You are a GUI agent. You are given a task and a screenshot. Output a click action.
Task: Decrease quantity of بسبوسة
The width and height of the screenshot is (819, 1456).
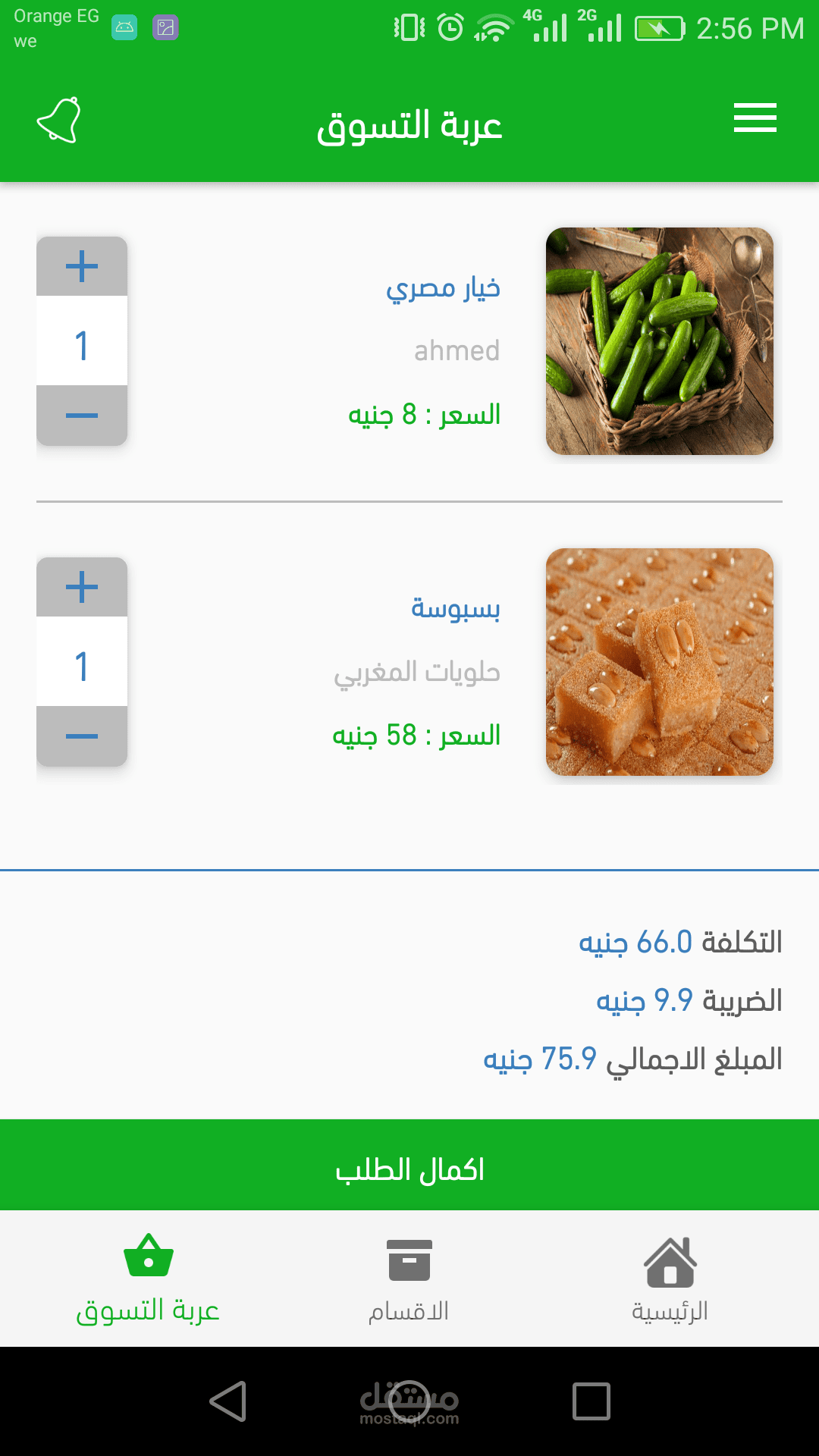tap(82, 736)
